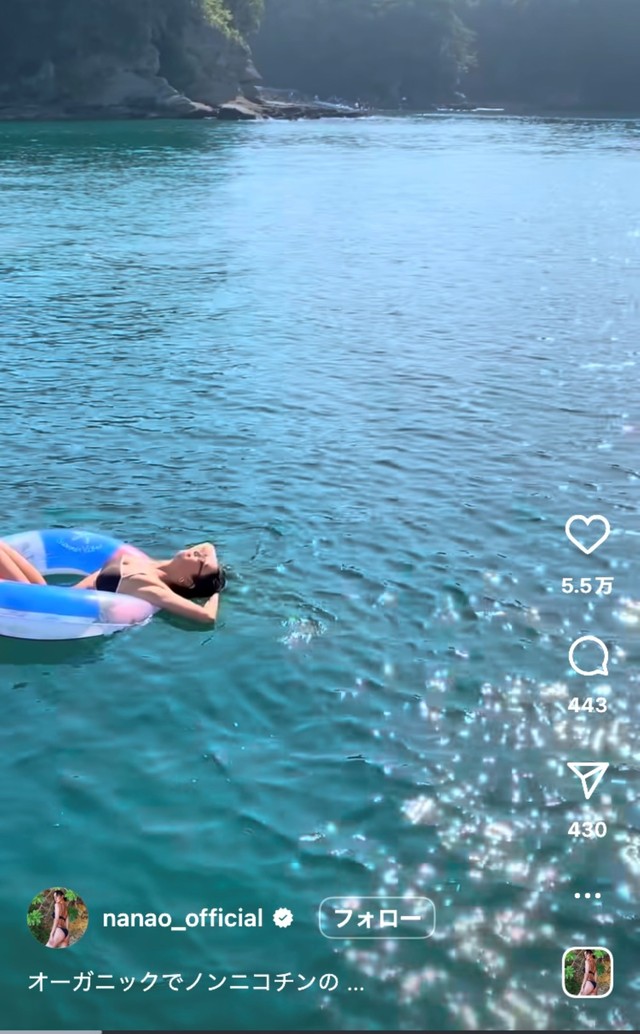The width and height of the screenshot is (640, 1034).
Task: Open the audio thumbnail in the corner
Action: coord(587,972)
